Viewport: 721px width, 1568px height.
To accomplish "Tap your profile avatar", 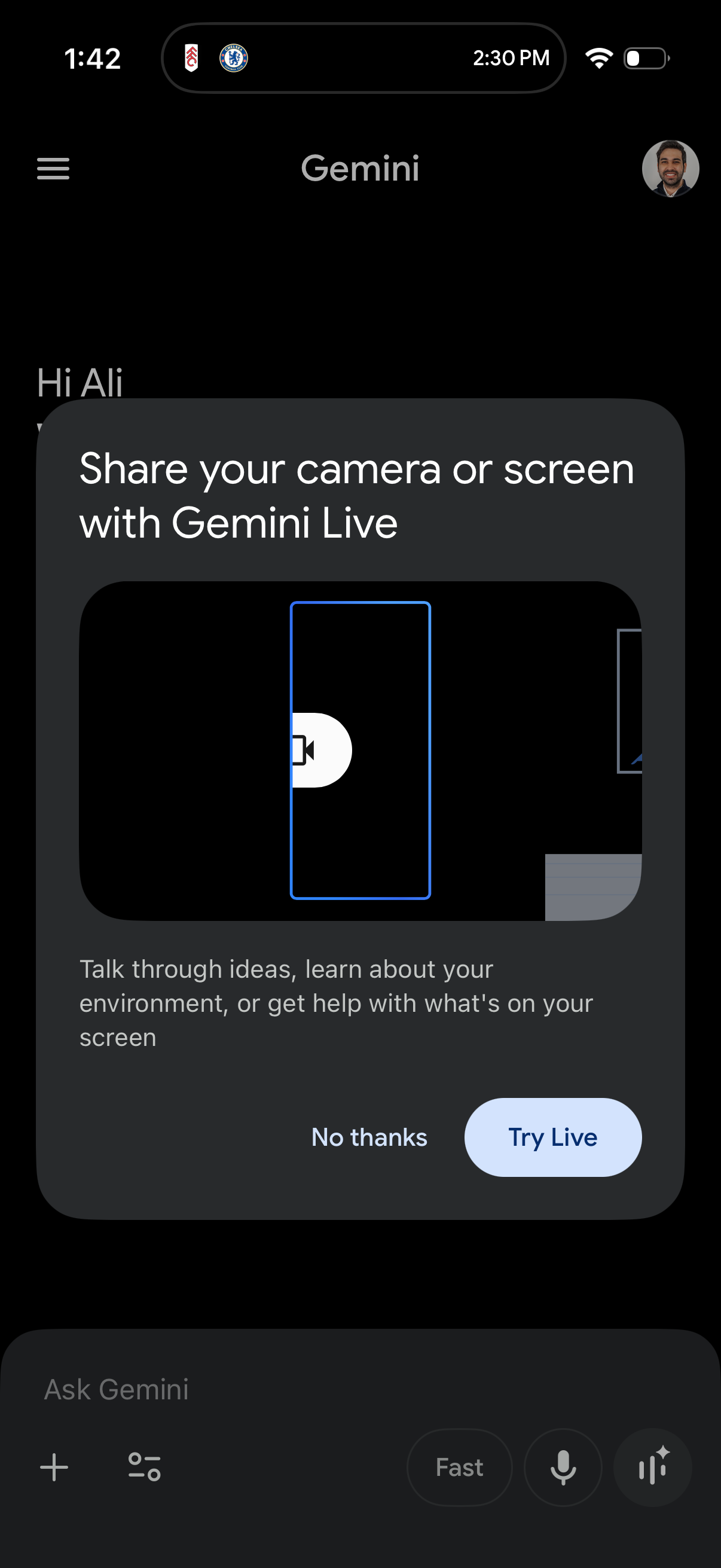I will tap(670, 168).
